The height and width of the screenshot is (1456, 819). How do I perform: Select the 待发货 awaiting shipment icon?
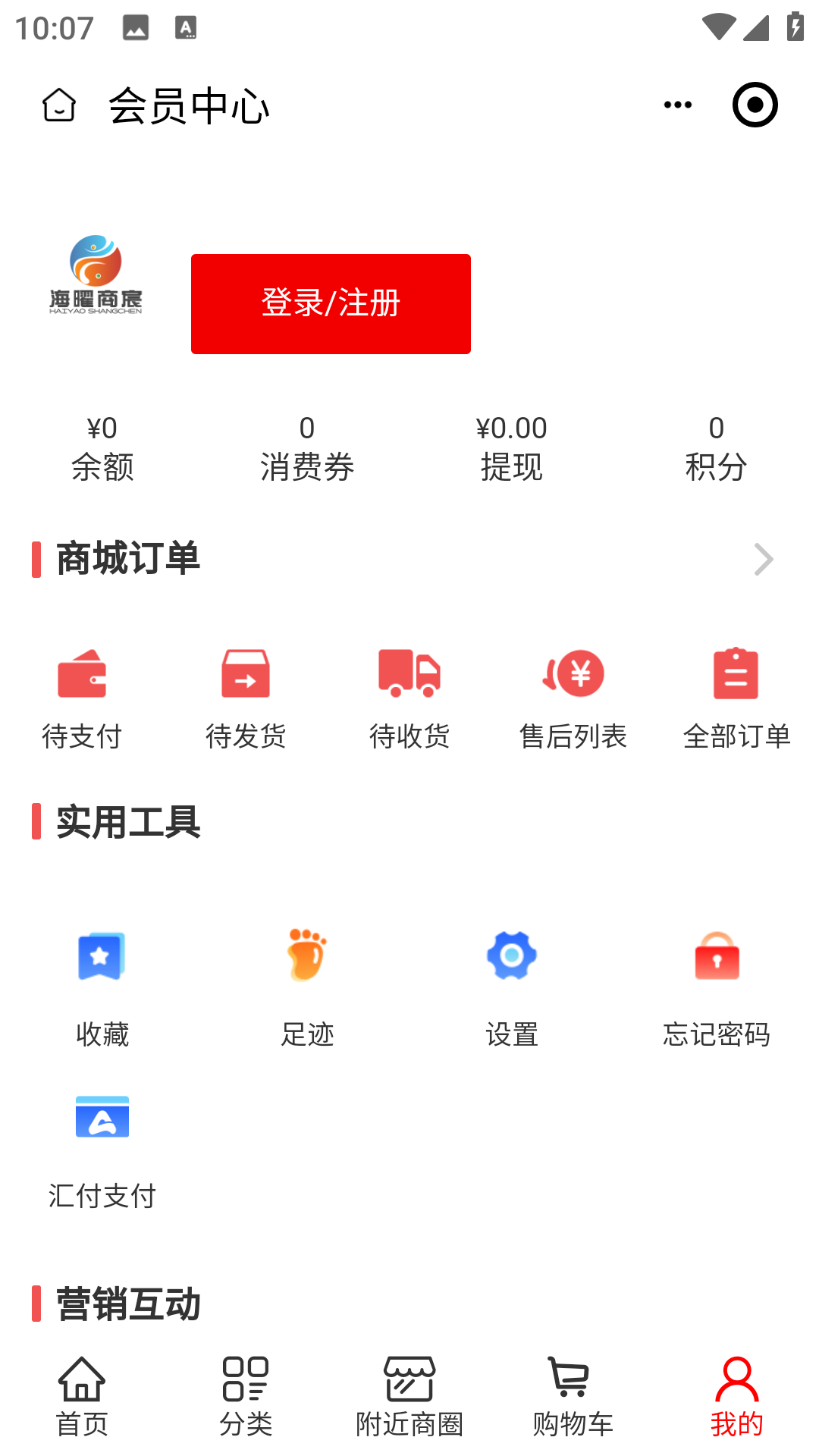246,694
